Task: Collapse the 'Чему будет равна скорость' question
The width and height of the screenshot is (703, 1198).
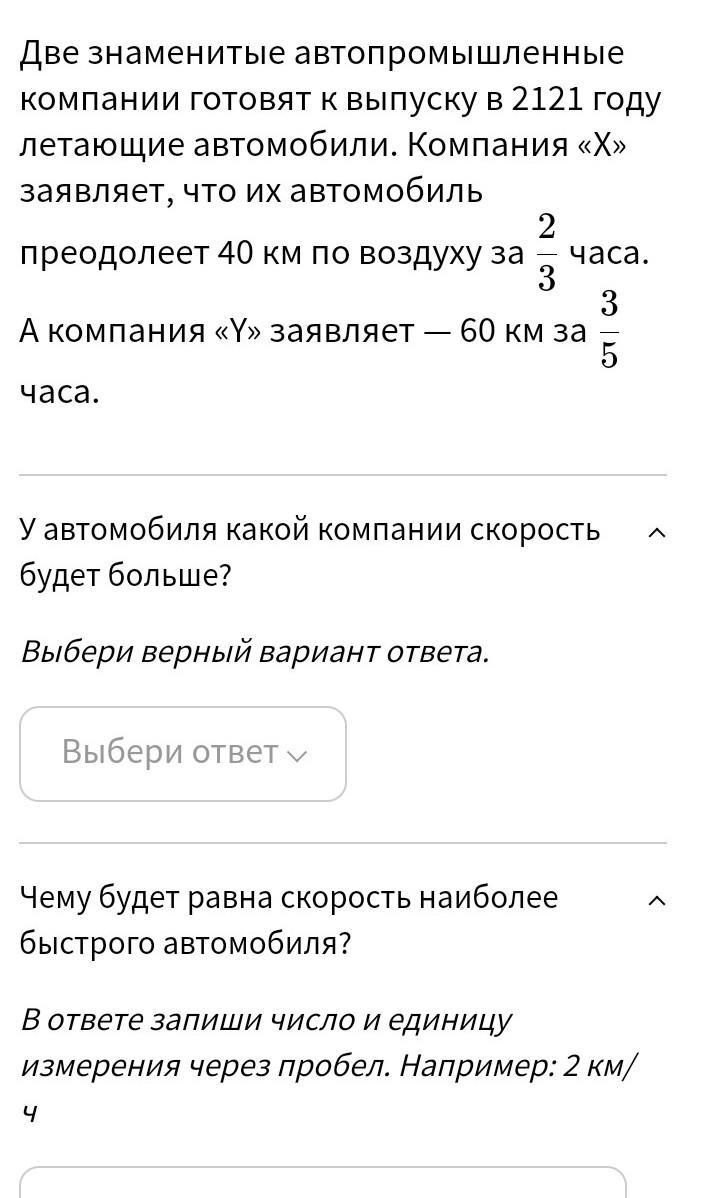Action: 656,901
